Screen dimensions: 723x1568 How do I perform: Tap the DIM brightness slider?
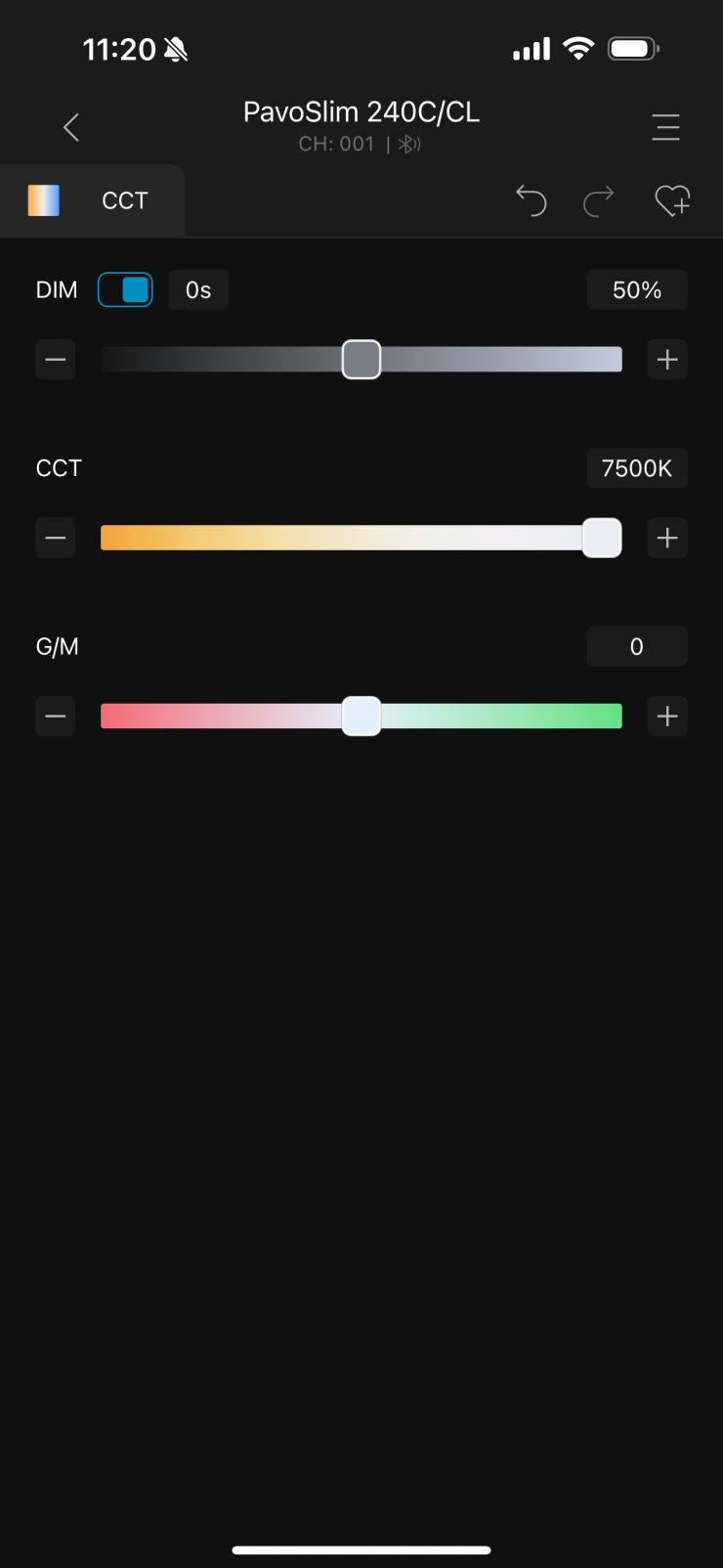[361, 360]
